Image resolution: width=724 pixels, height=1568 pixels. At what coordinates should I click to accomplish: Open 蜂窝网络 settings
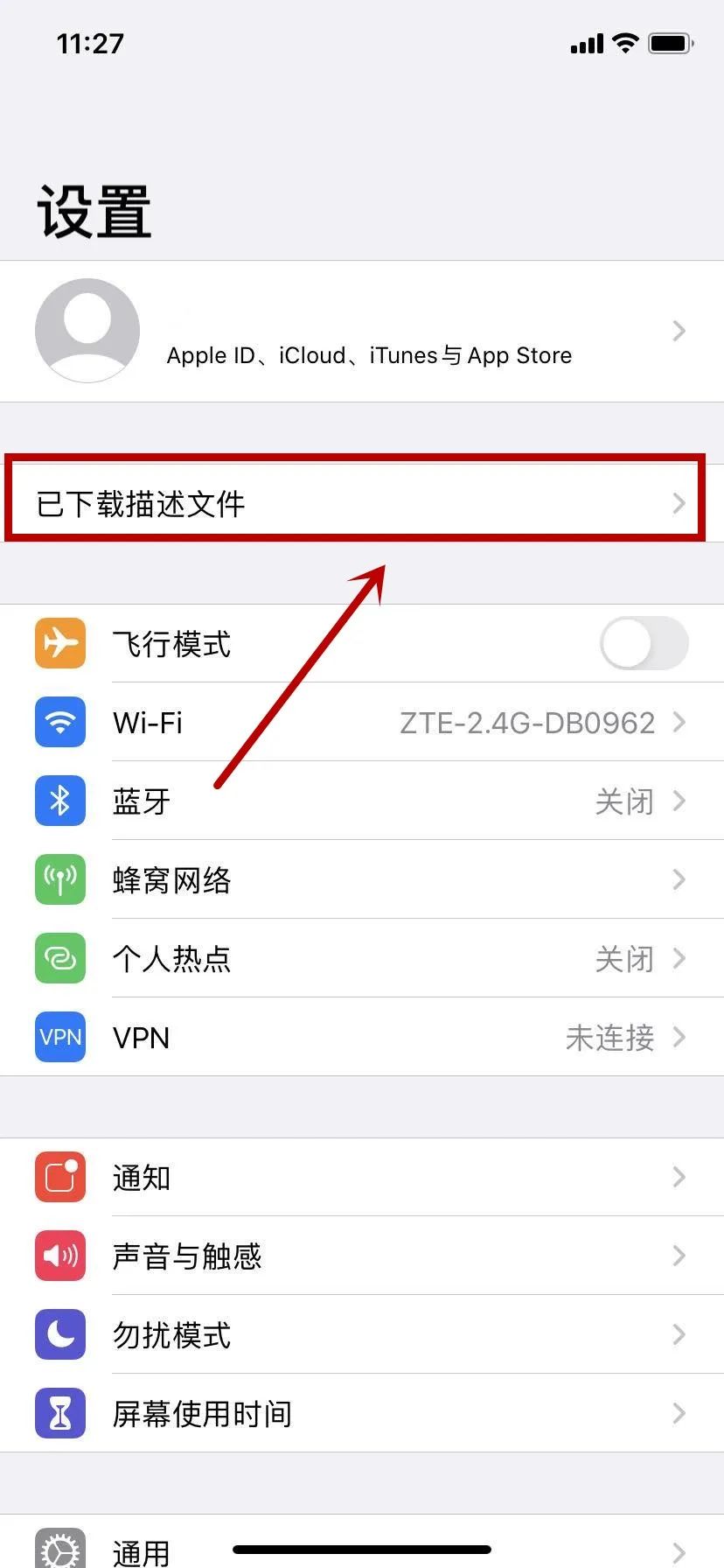(362, 879)
